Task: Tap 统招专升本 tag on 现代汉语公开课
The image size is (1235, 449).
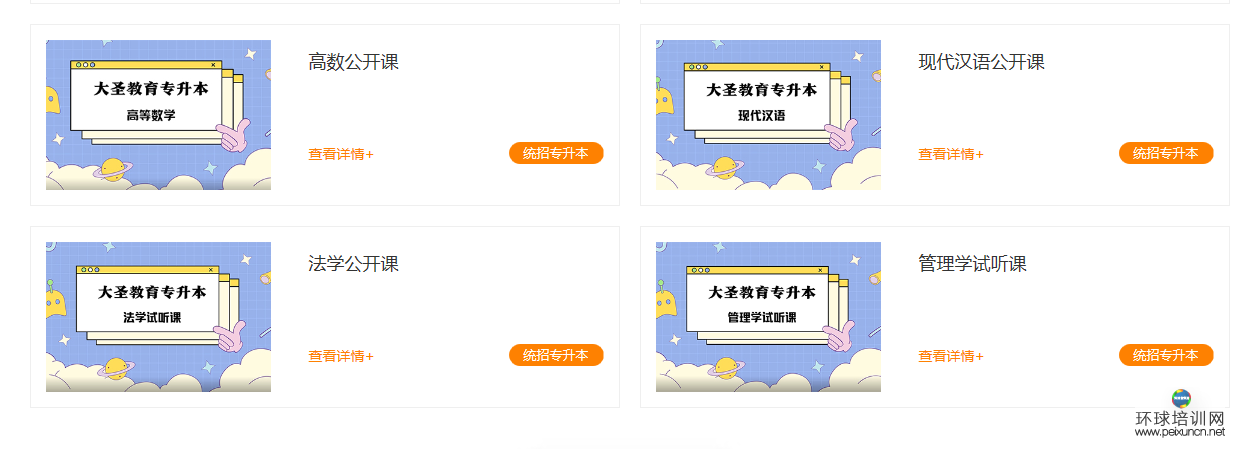Action: tap(1166, 153)
